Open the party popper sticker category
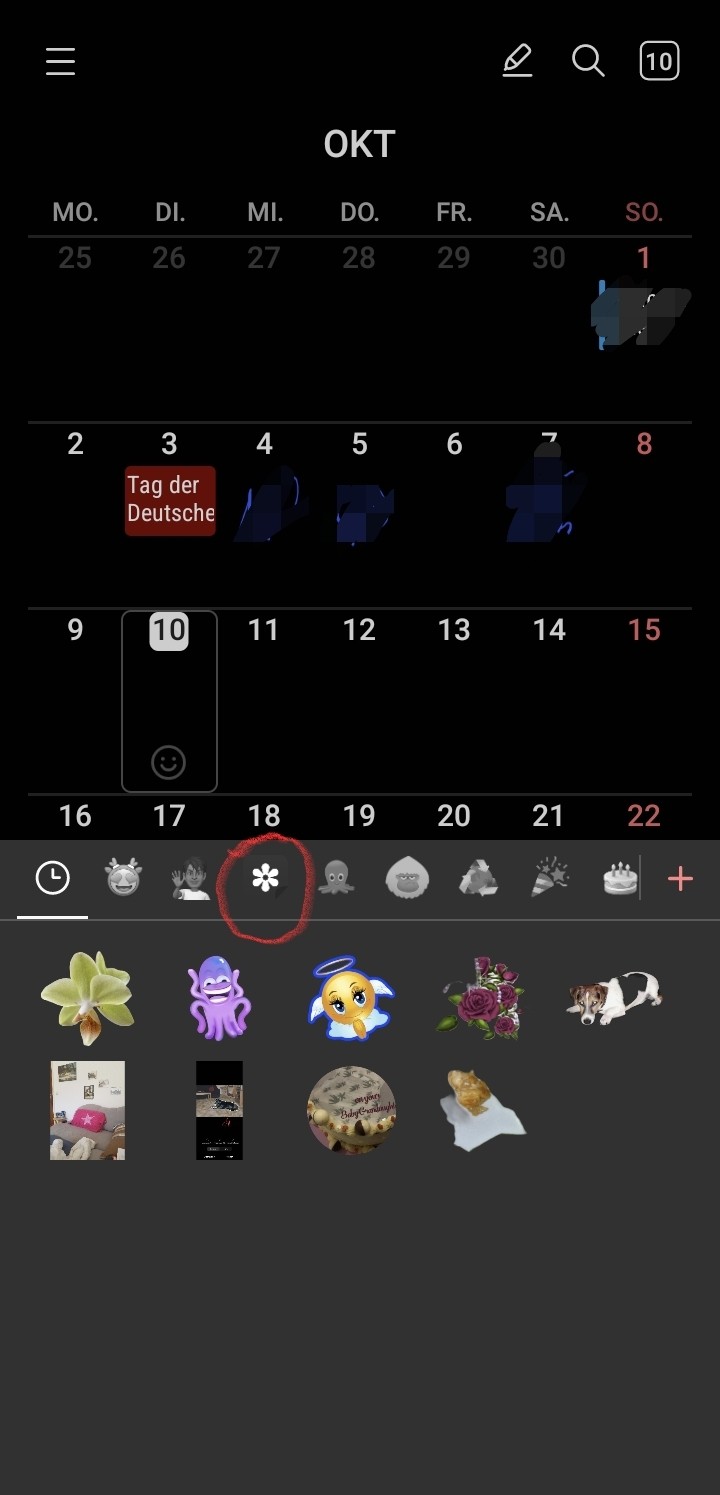The height and width of the screenshot is (1495, 720). click(x=550, y=879)
